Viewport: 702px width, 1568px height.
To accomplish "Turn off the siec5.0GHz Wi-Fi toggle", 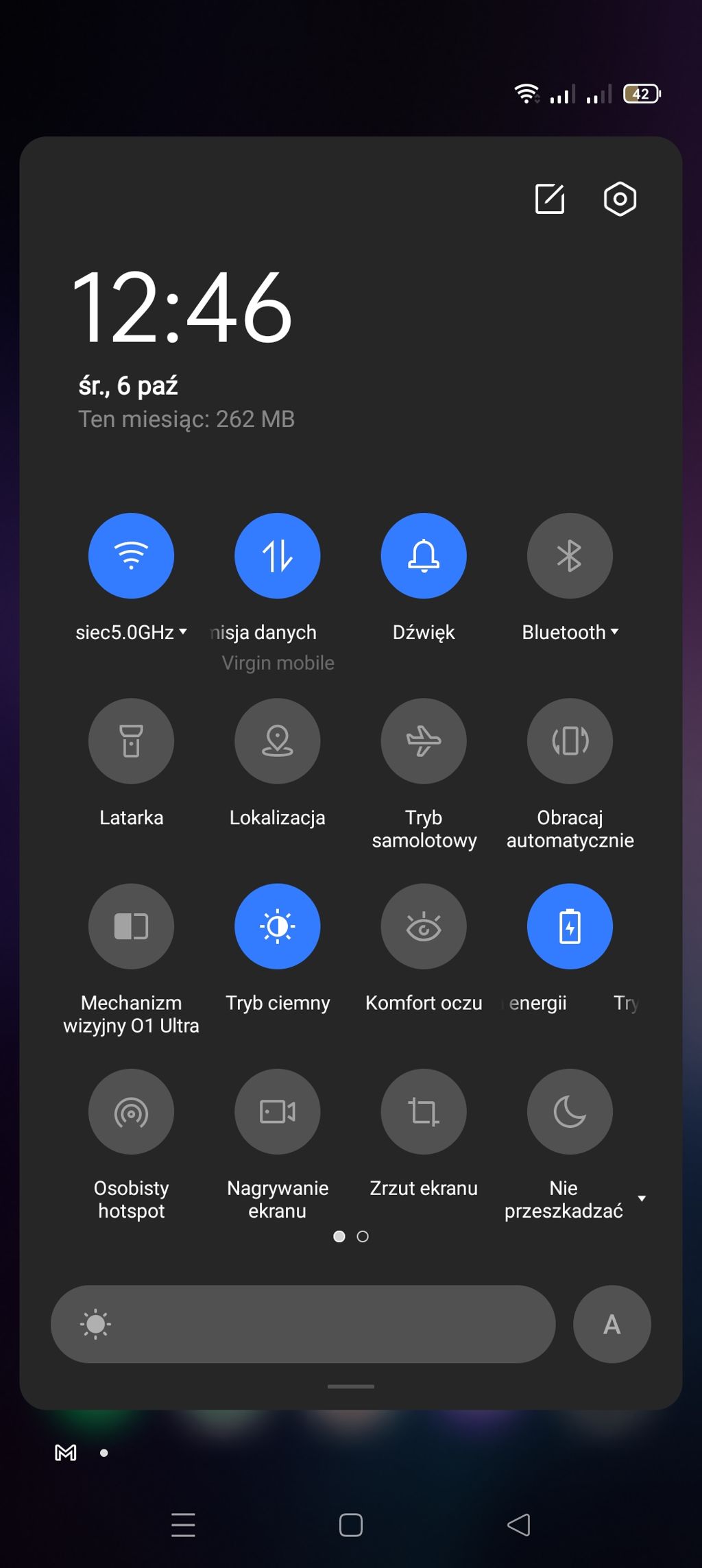I will pyautogui.click(x=131, y=555).
